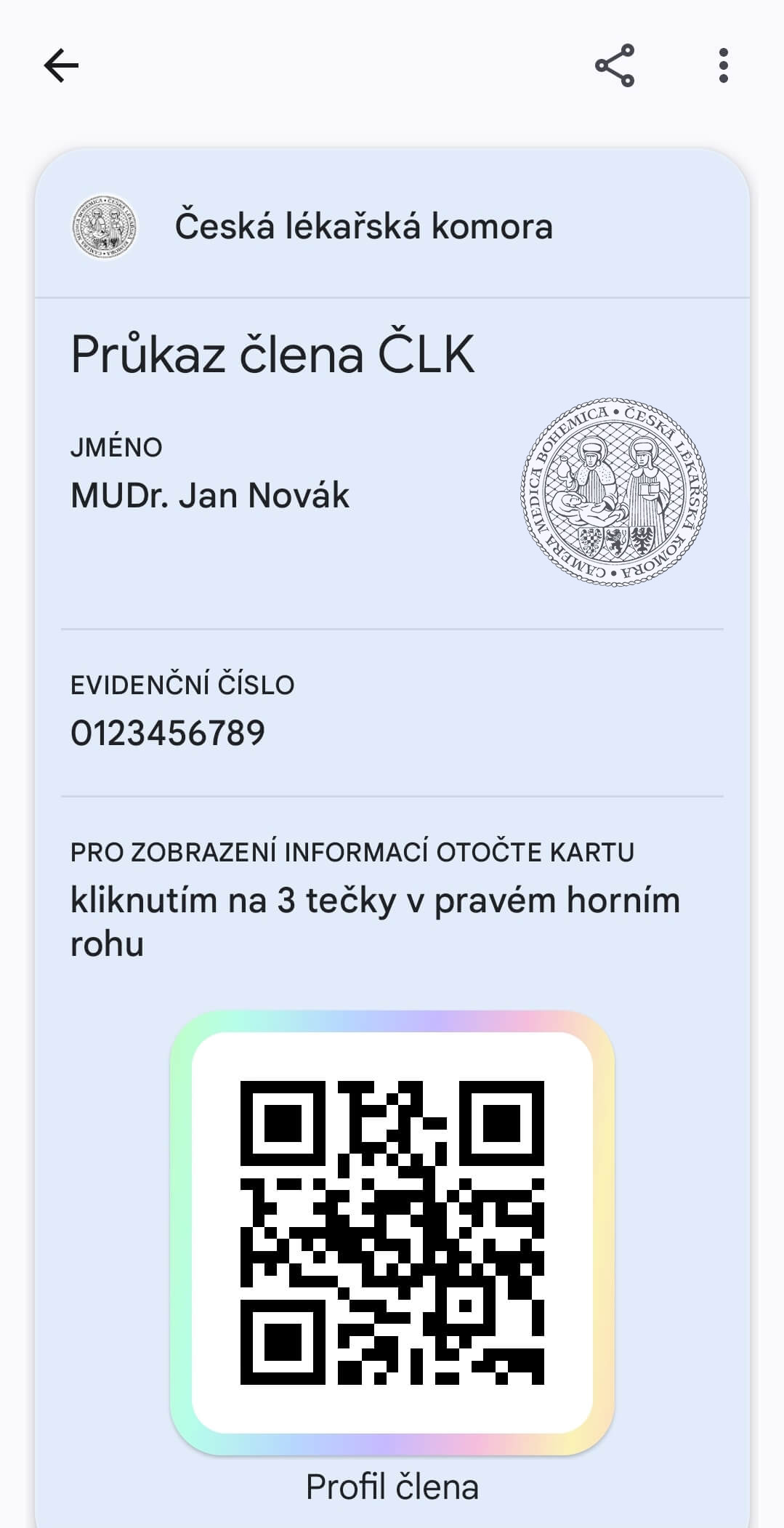Share this ČLK membership pass

[x=615, y=66]
